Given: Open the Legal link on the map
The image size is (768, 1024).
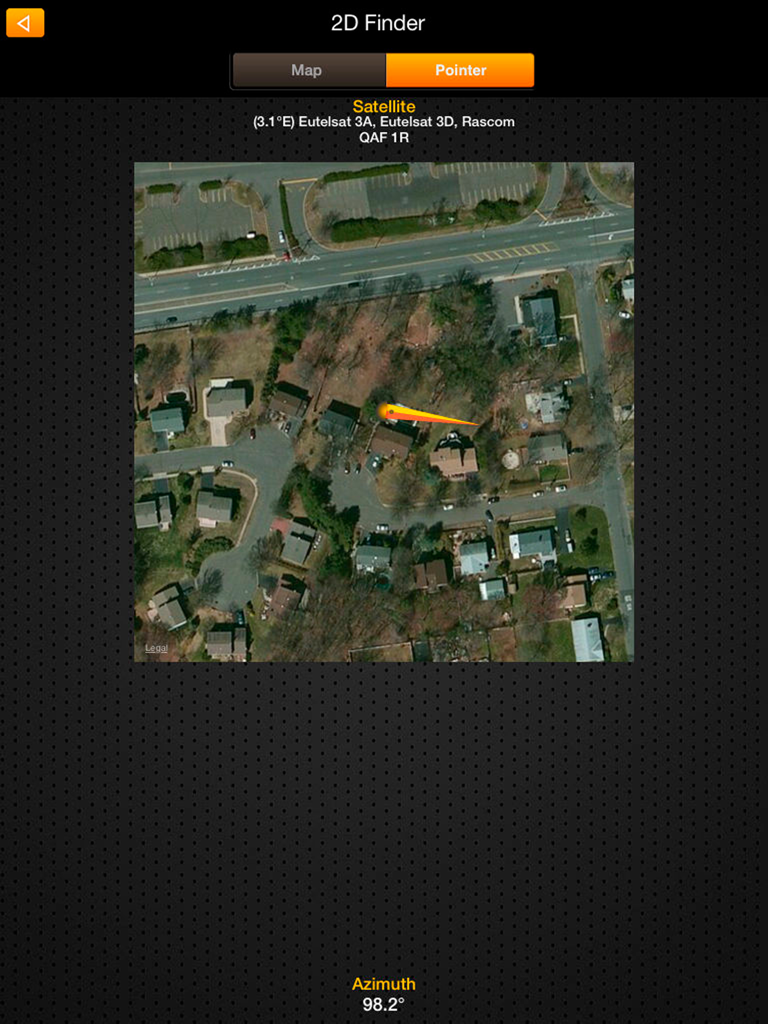Looking at the screenshot, I should coord(156,647).
